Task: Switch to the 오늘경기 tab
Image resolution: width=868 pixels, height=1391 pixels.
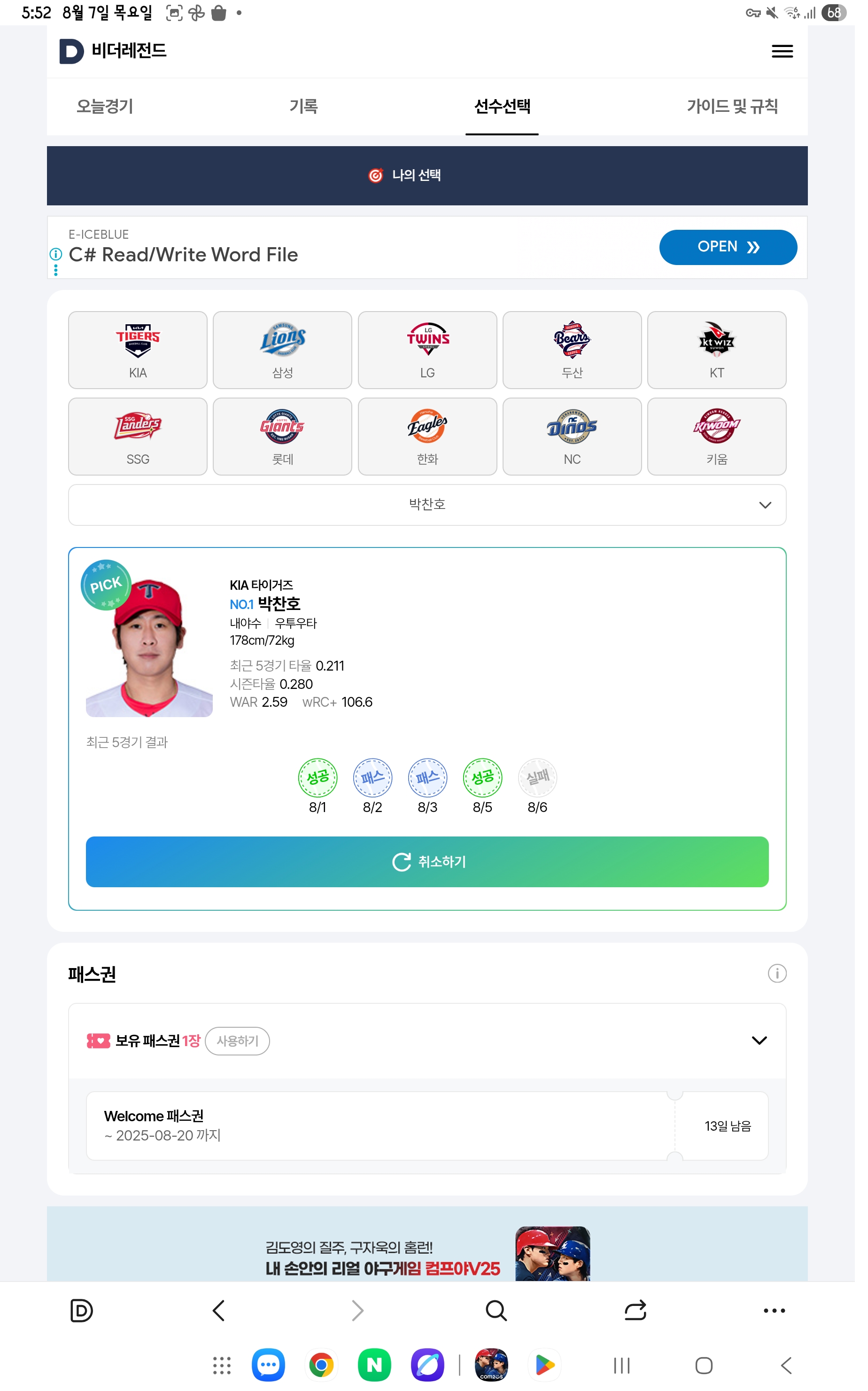Action: (x=106, y=108)
